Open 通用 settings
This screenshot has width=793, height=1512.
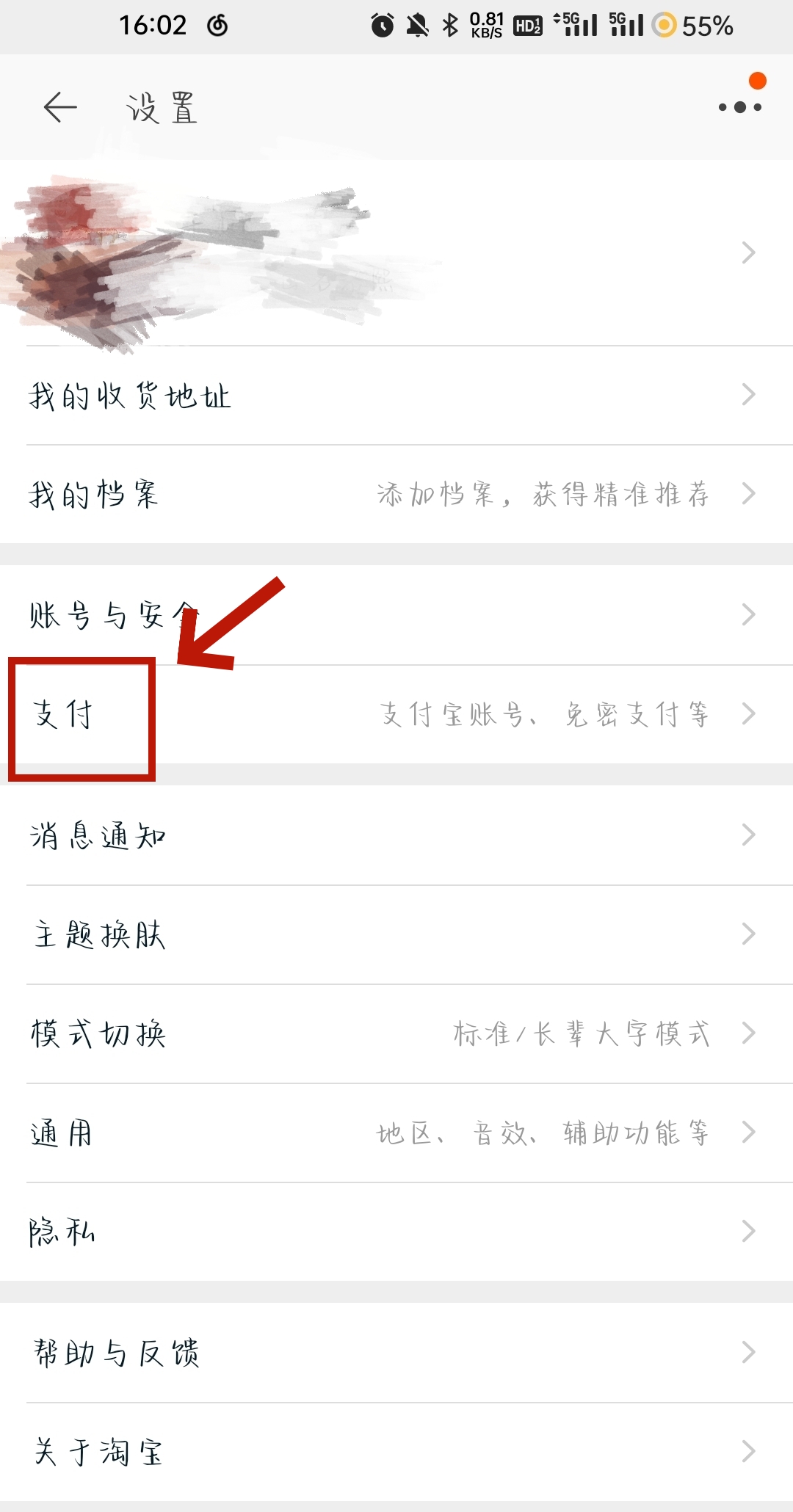pos(396,1133)
